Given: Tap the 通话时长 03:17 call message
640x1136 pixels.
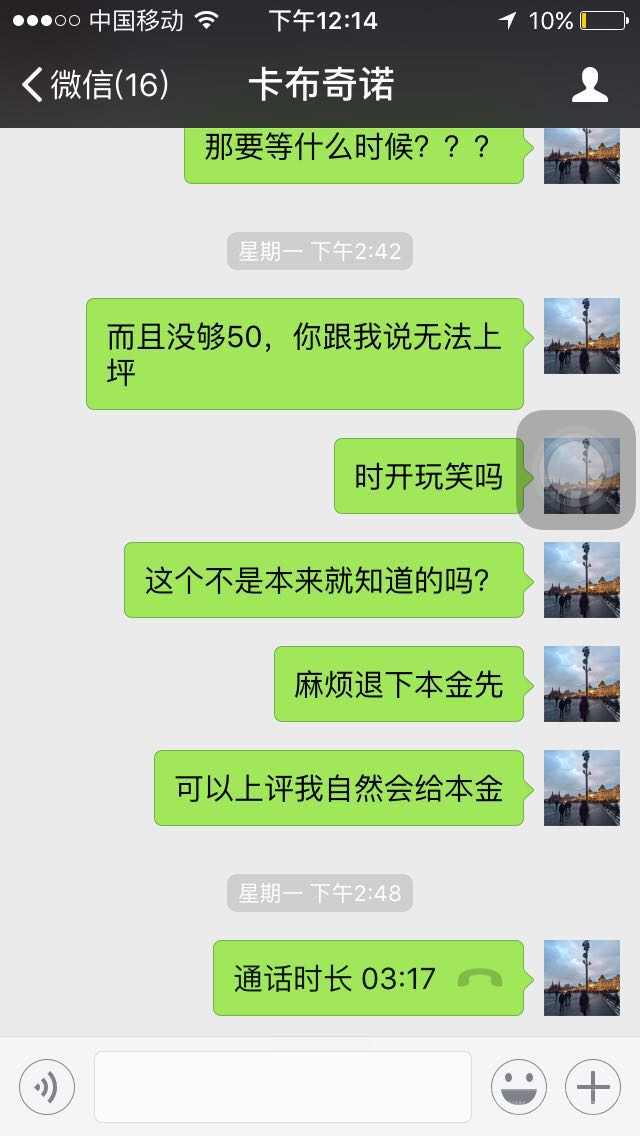Looking at the screenshot, I should 368,978.
